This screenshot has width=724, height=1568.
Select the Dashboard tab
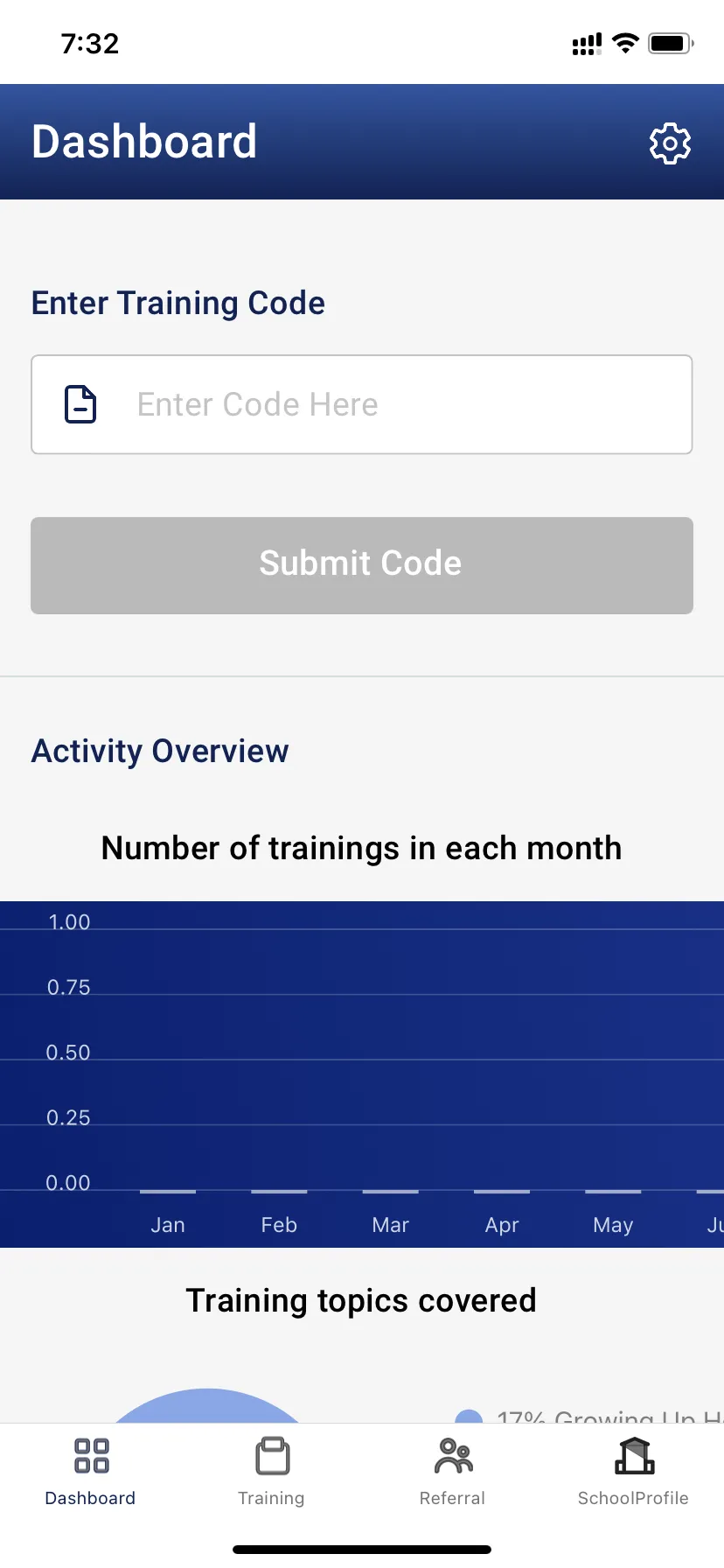(91, 1472)
